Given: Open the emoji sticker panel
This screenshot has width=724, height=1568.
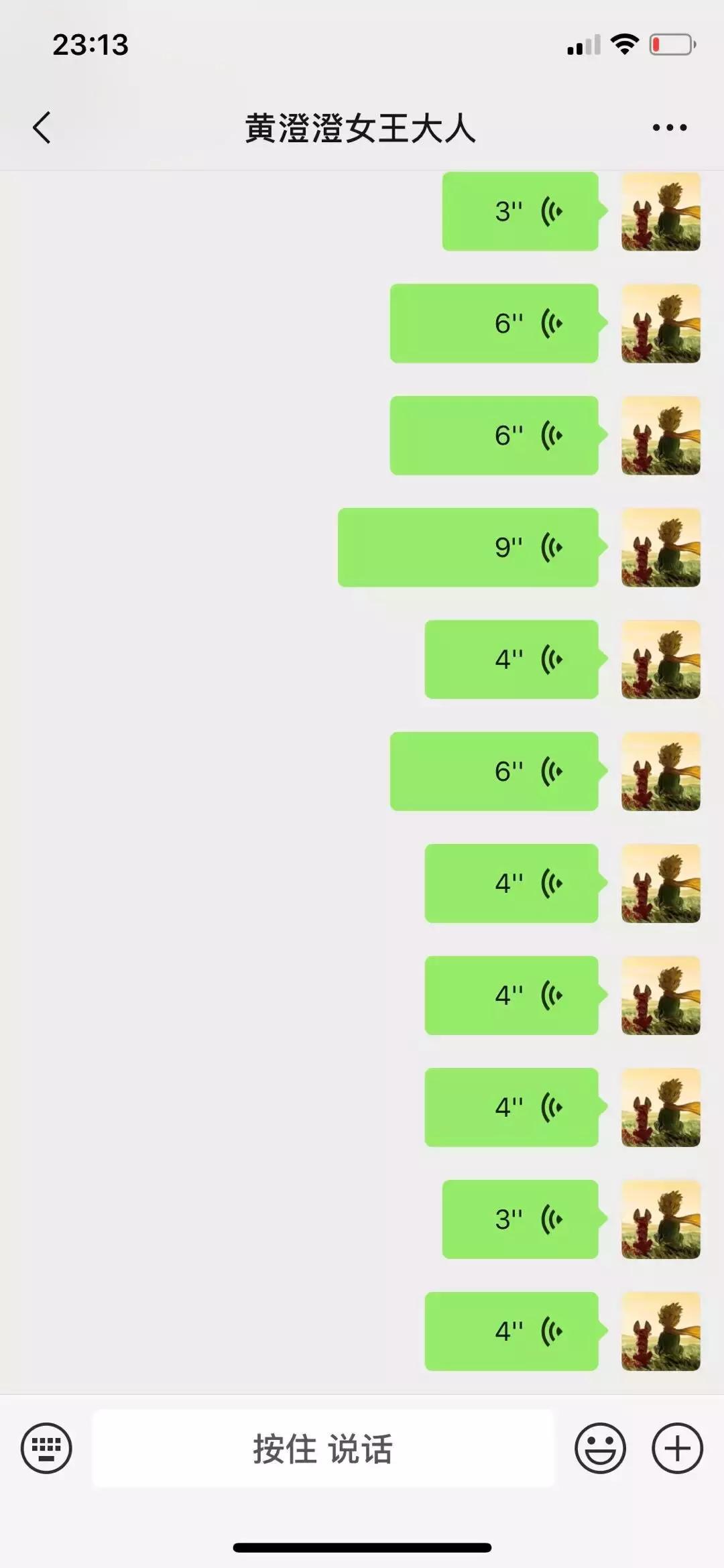Looking at the screenshot, I should point(600,1448).
